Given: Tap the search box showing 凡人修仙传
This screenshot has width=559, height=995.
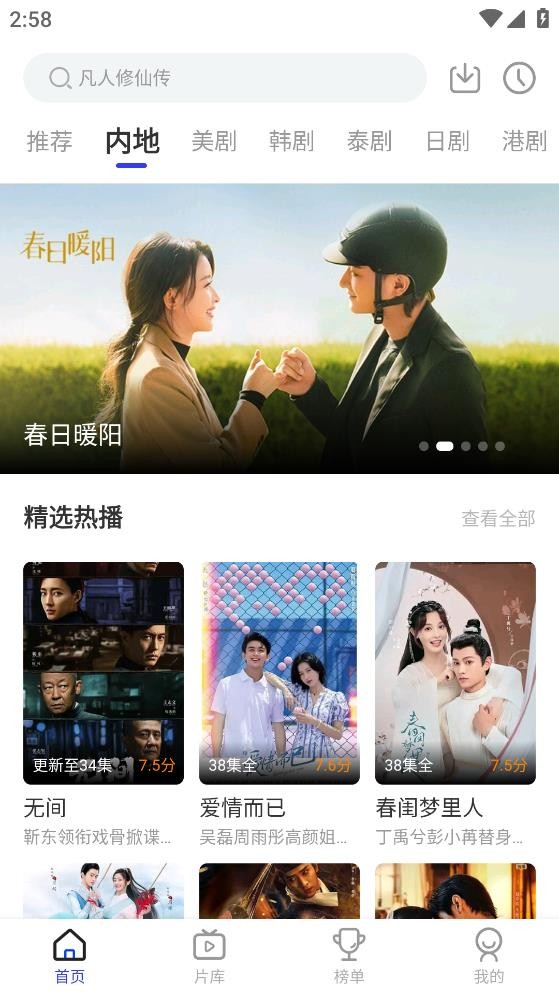Looking at the screenshot, I should click(225, 78).
